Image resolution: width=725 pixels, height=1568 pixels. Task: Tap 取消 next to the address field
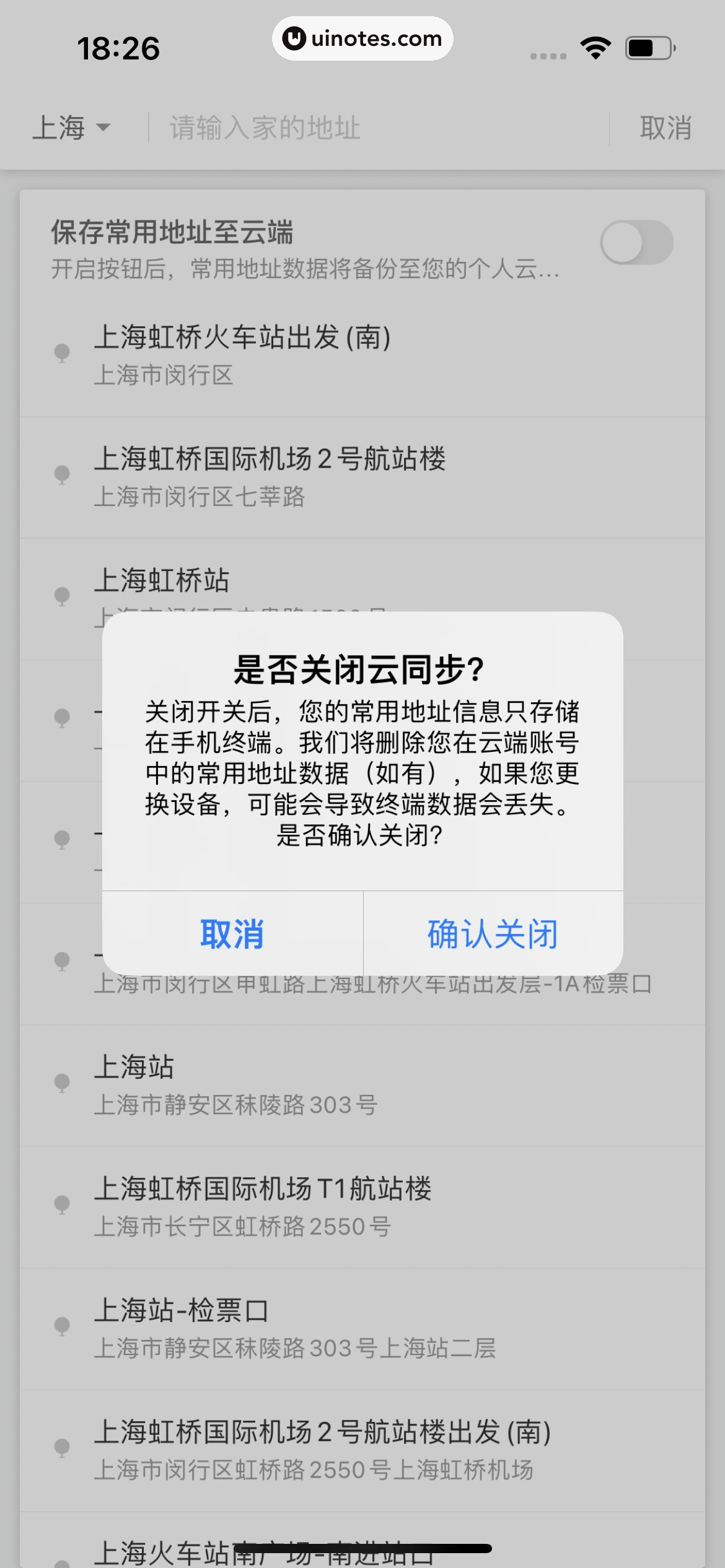point(666,128)
